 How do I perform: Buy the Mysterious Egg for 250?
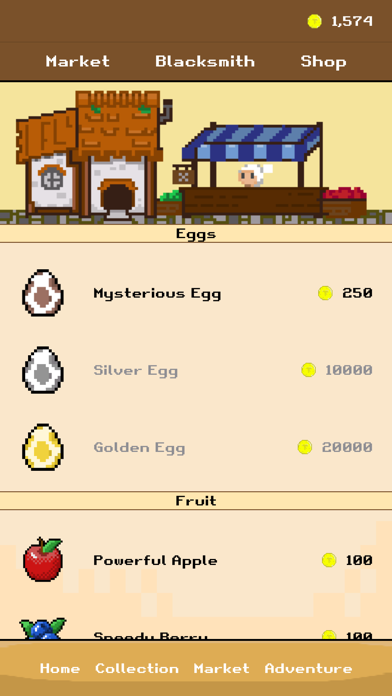(x=196, y=293)
